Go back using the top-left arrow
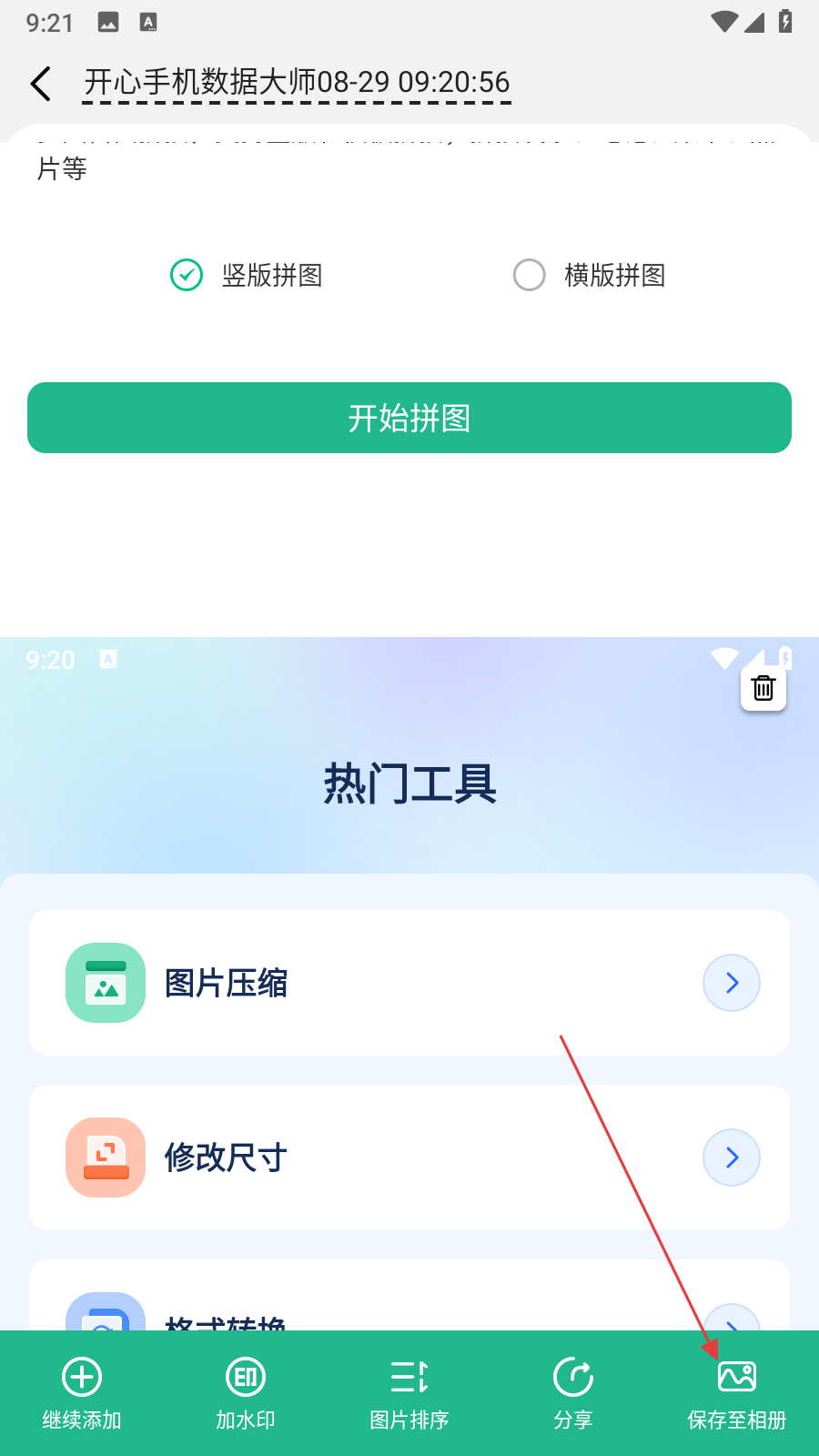819x1456 pixels. [x=41, y=84]
